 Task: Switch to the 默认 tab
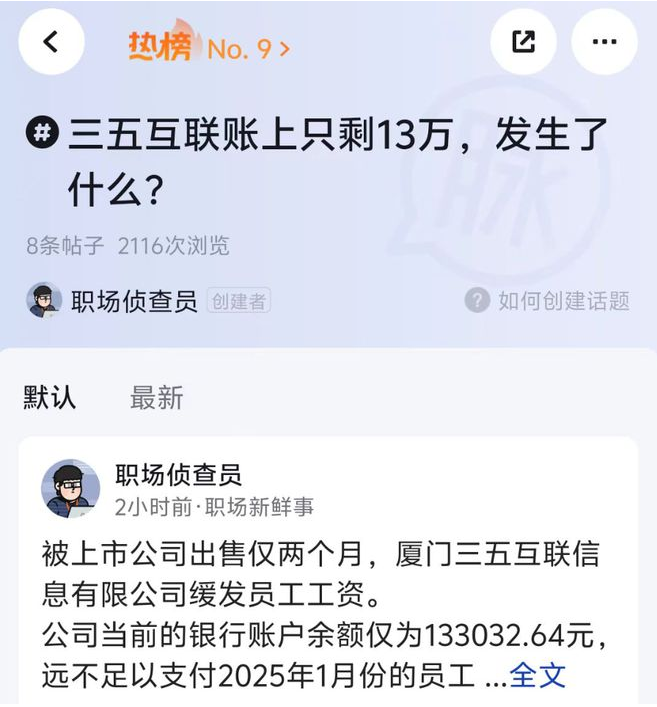(x=50, y=397)
